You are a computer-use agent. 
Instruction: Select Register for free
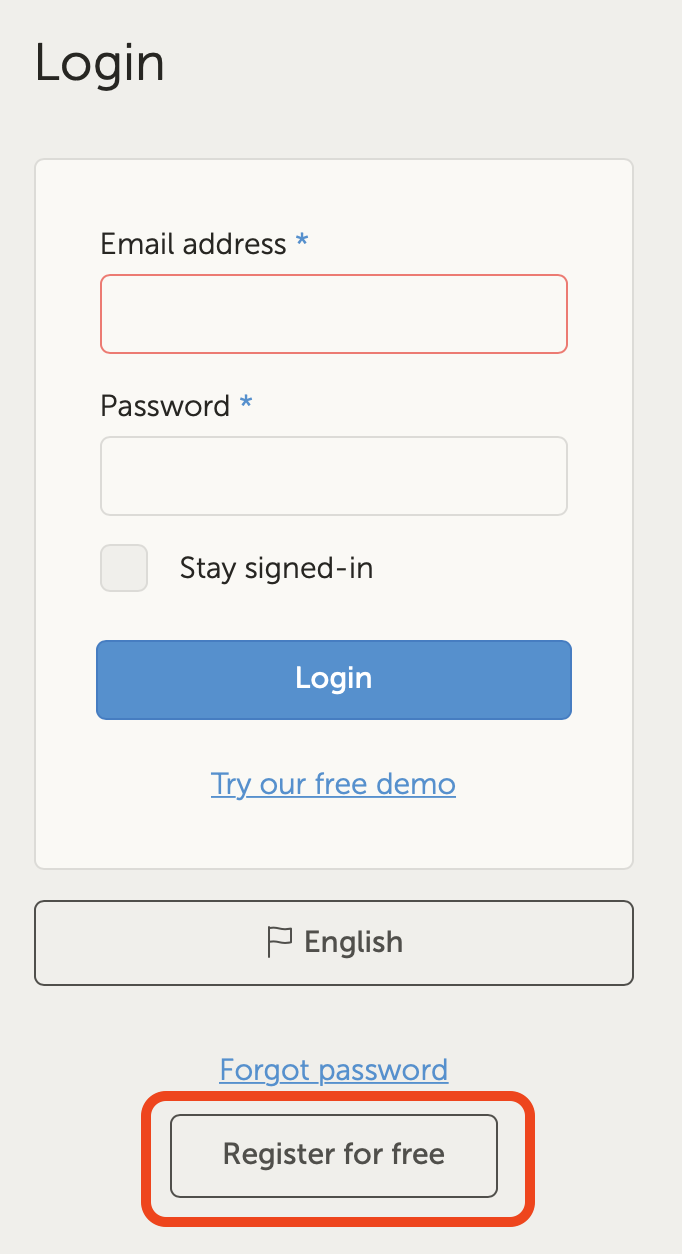pos(333,1155)
